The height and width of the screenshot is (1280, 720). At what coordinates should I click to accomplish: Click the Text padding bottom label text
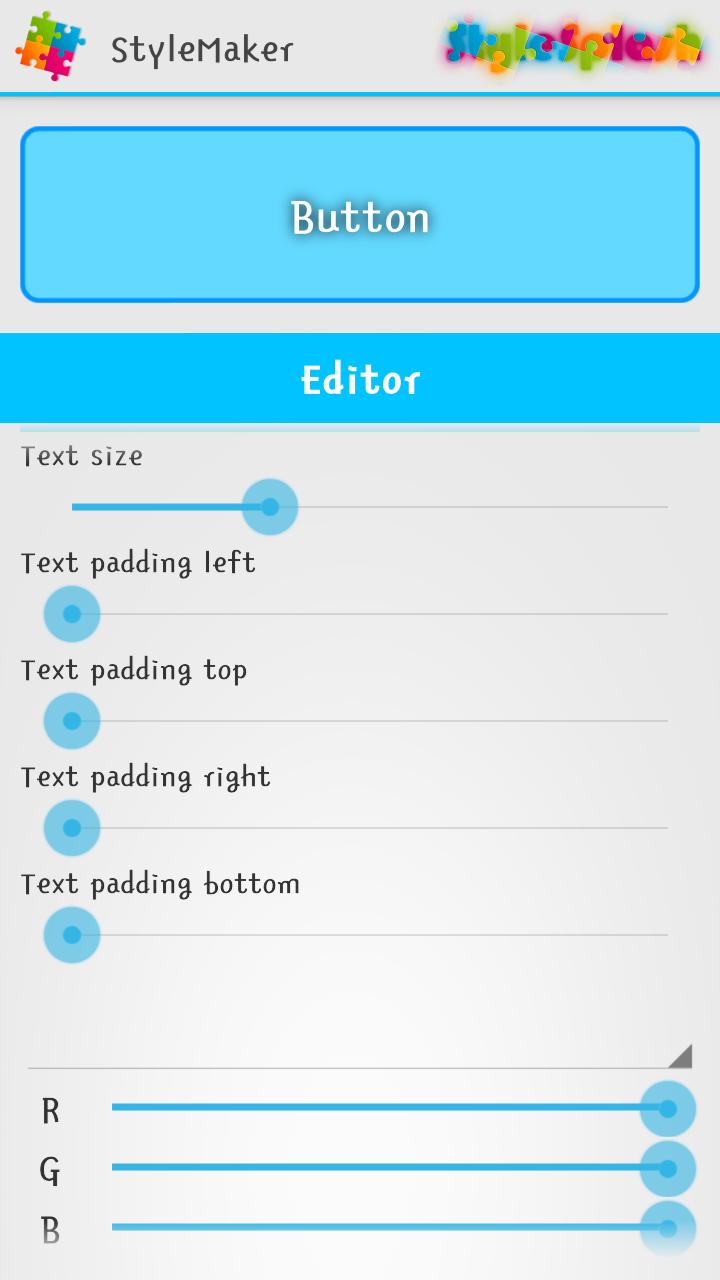coord(160,884)
